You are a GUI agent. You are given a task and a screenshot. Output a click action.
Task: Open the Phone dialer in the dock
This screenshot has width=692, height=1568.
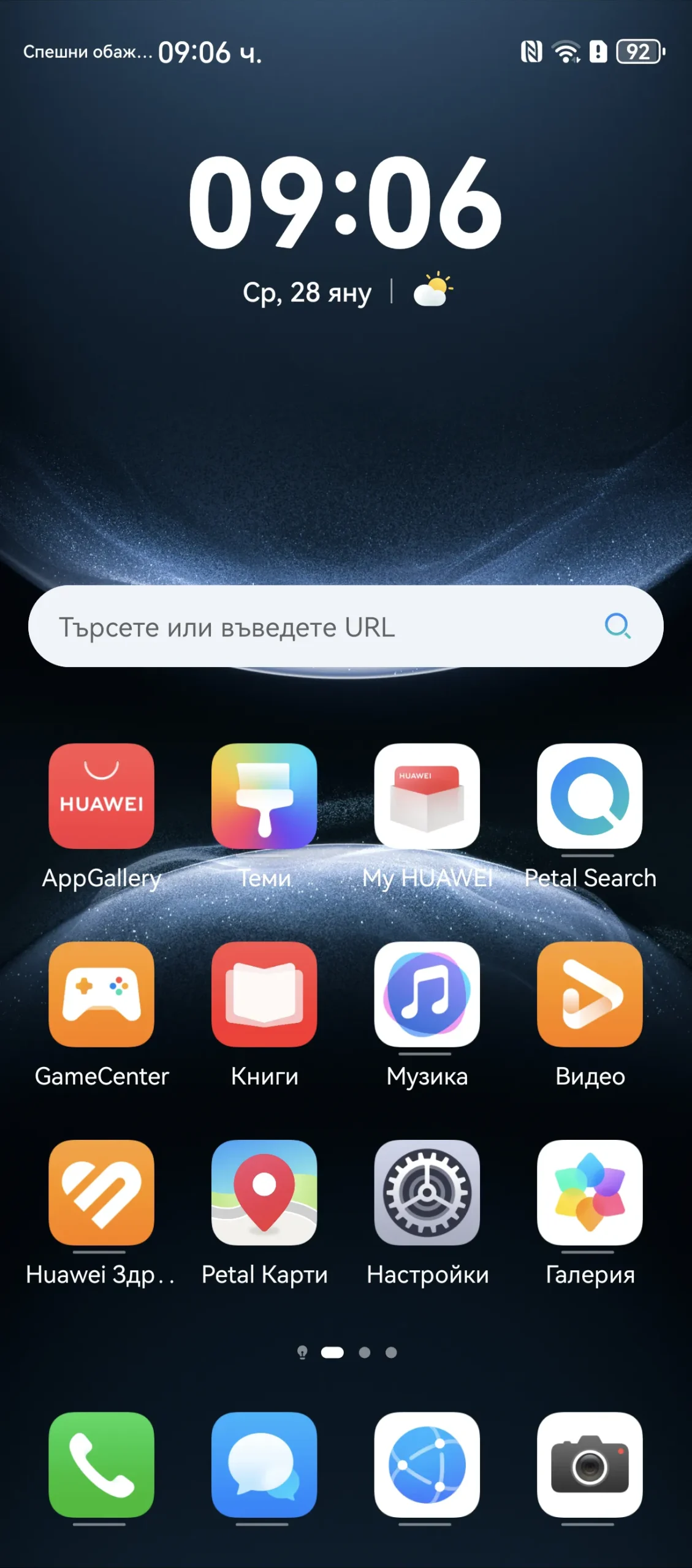(101, 1464)
